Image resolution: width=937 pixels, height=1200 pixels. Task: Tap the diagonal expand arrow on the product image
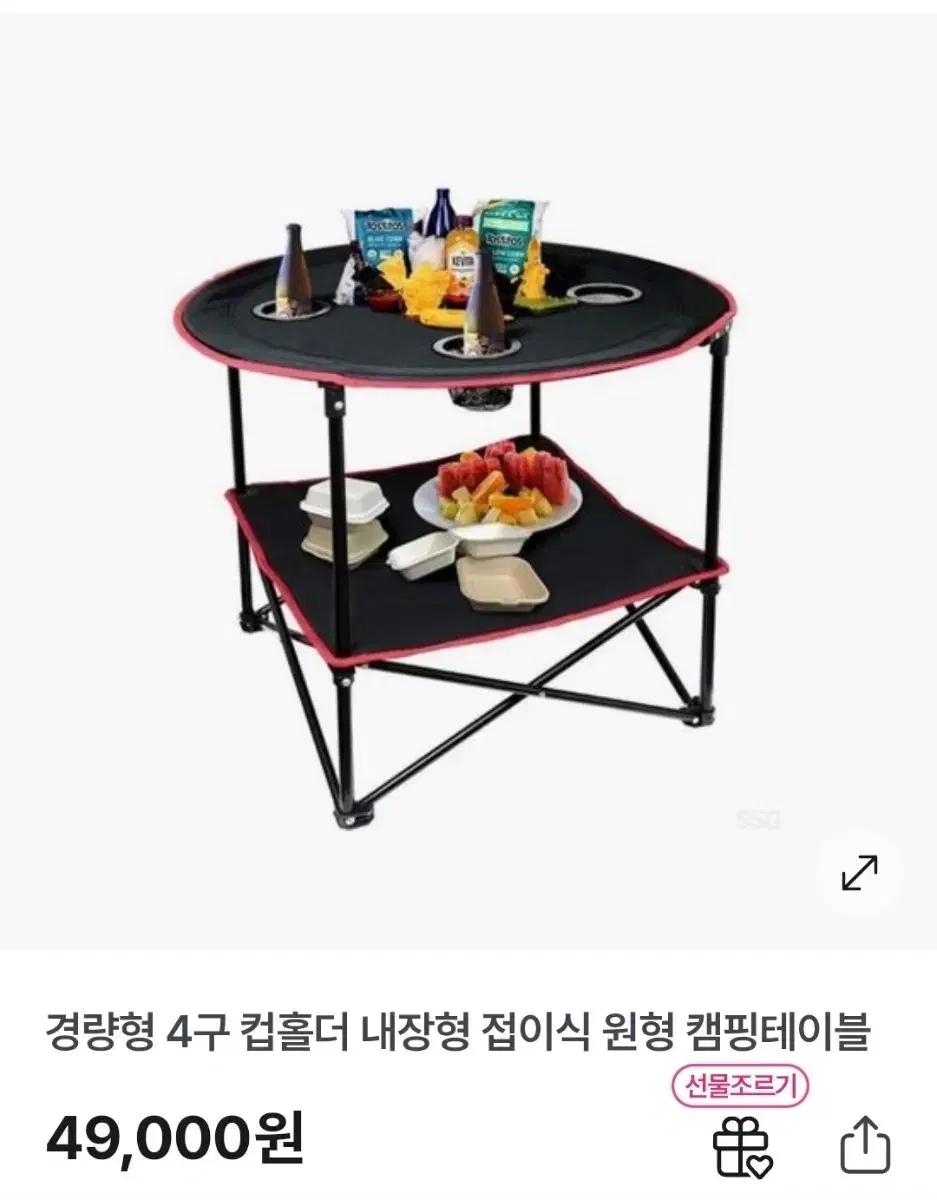(x=858, y=874)
